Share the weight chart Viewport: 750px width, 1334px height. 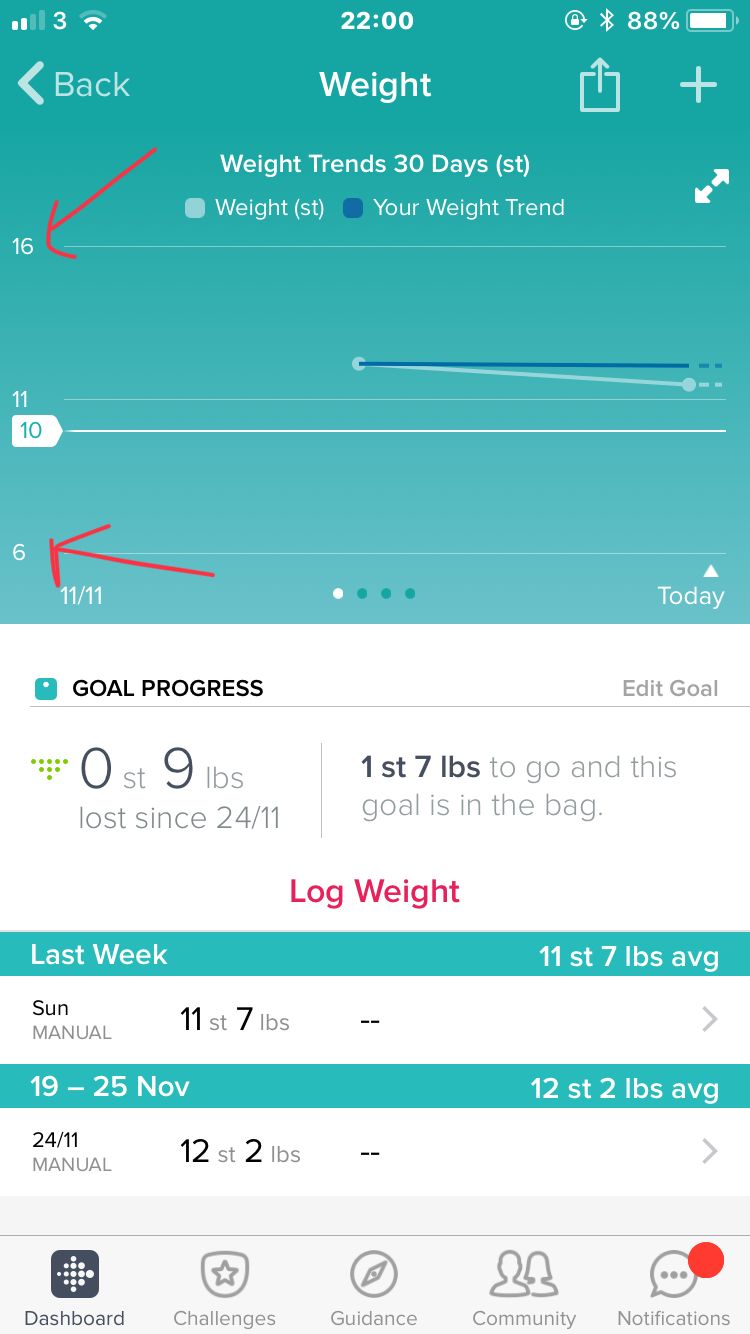click(600, 86)
